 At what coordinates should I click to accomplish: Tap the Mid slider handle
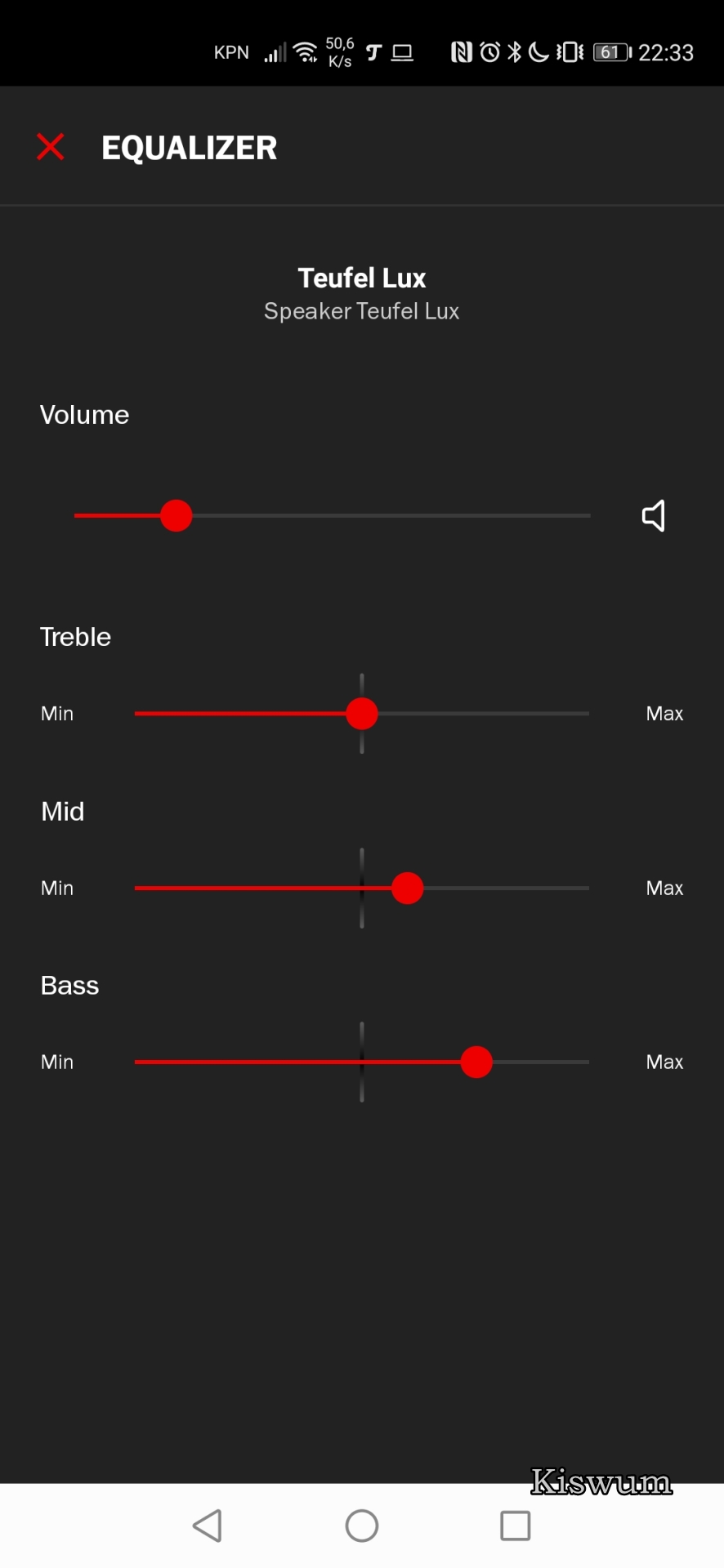[x=408, y=888]
